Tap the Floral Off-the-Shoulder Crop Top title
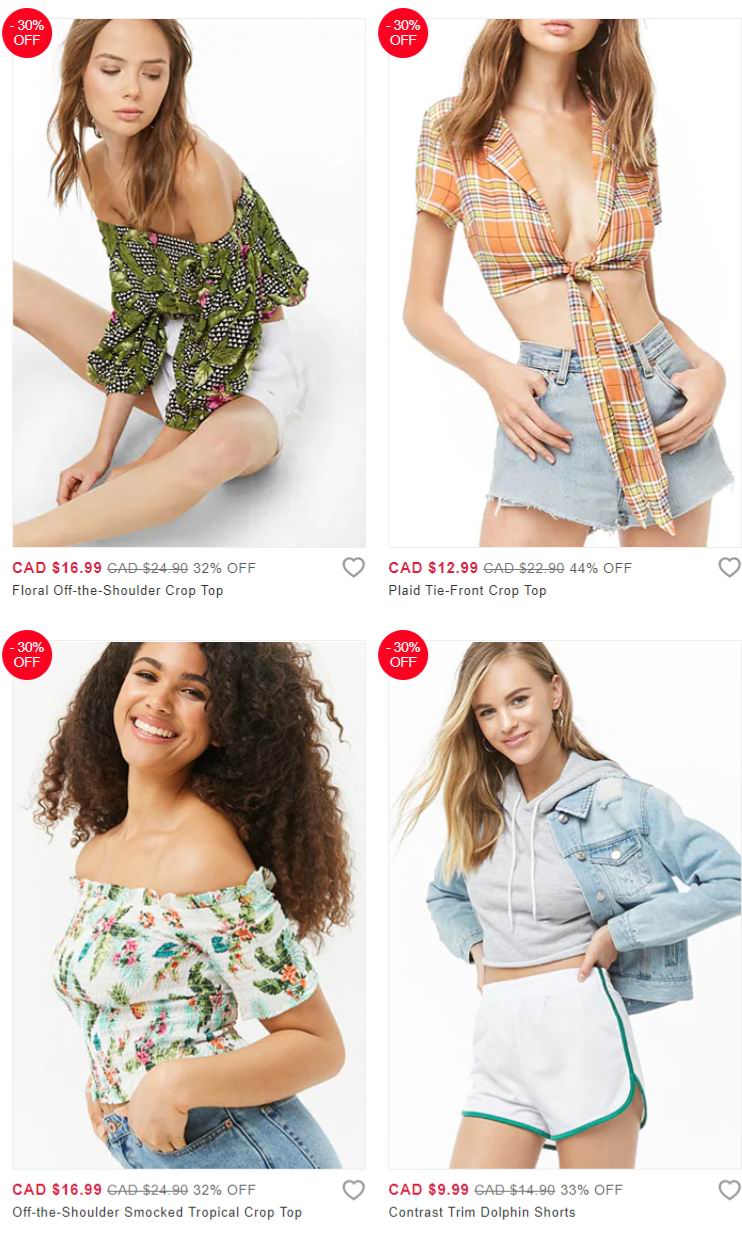 click(x=118, y=591)
